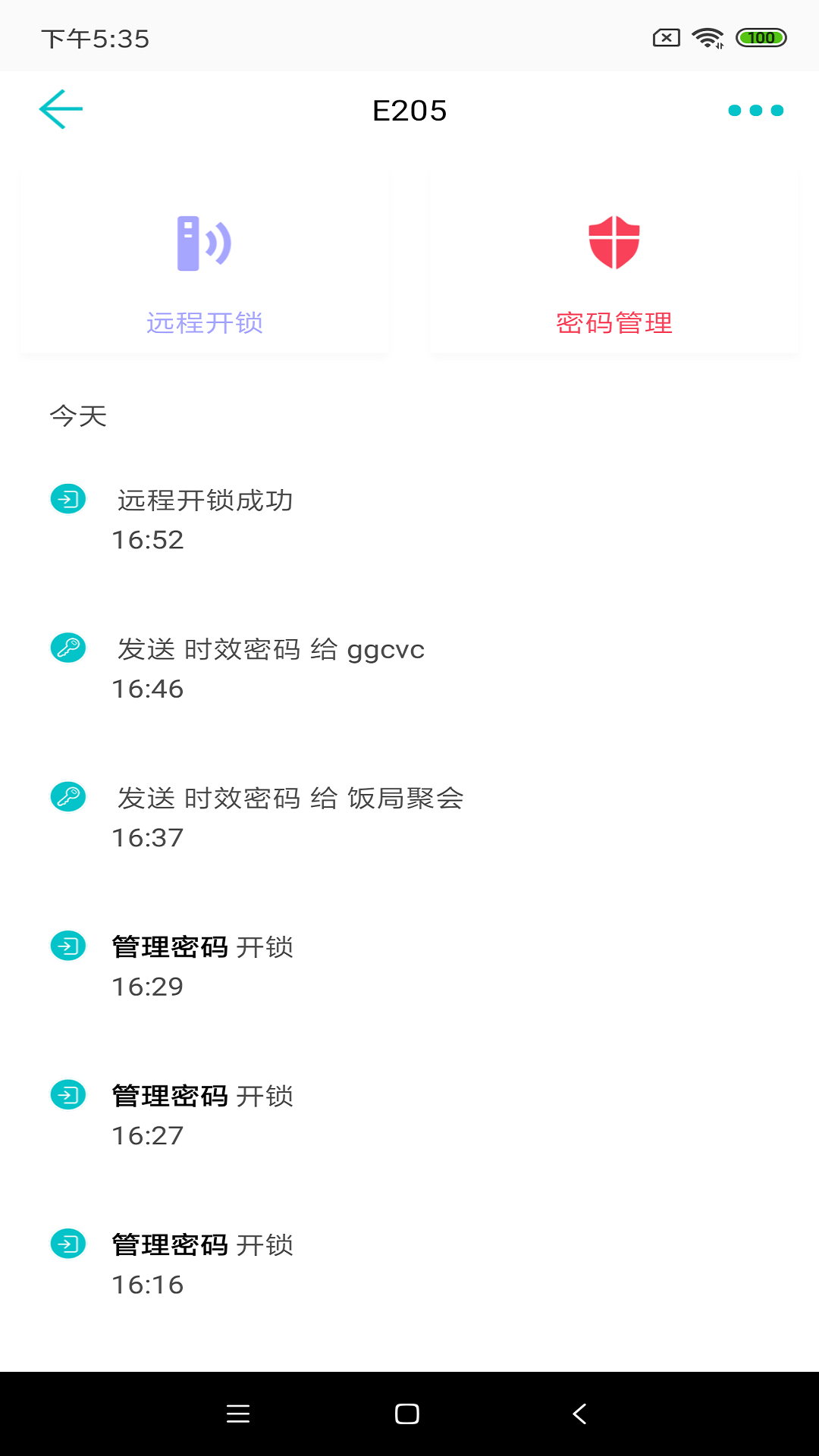Screen dimensions: 819x1456
Task: Tap the back arrow at top left
Action: pyautogui.click(x=59, y=109)
